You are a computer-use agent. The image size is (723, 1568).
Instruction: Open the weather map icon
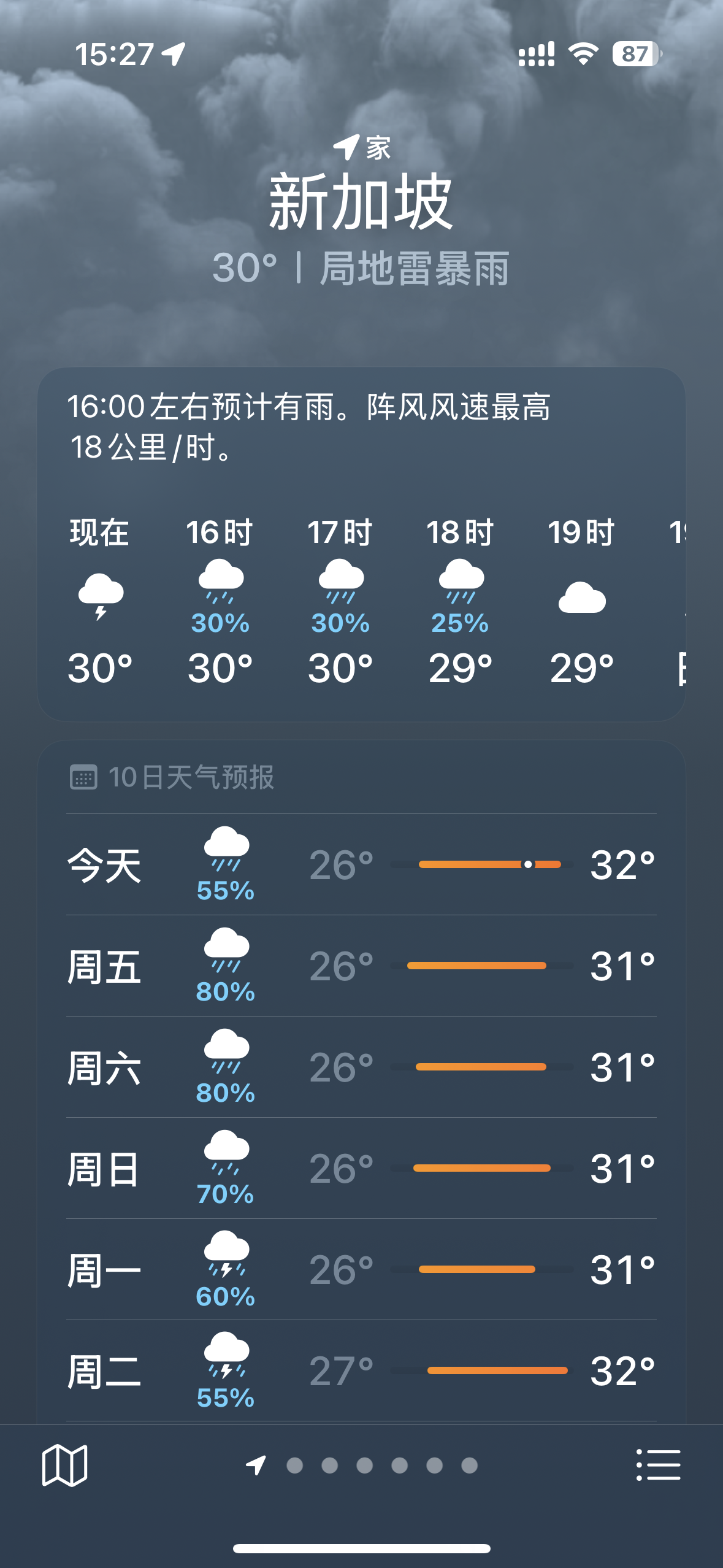click(x=64, y=1465)
